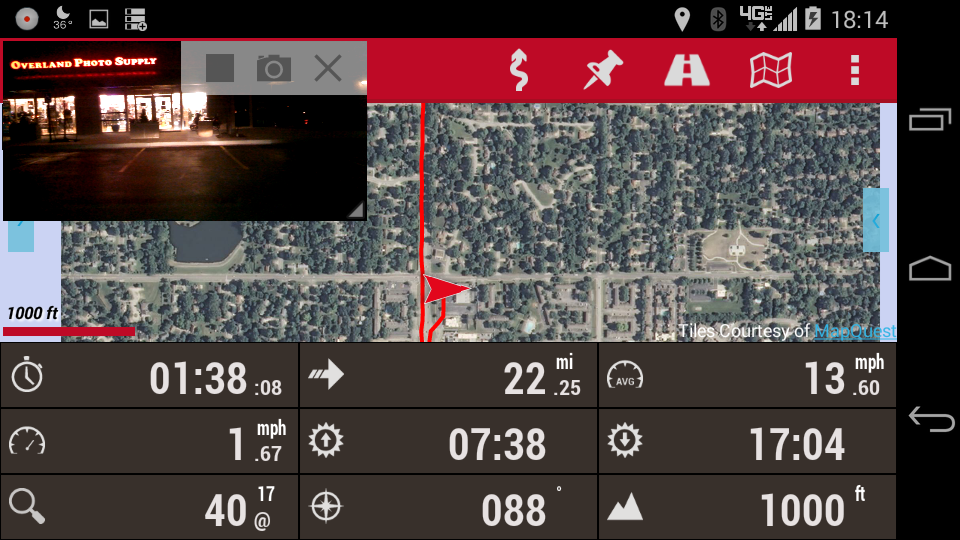Tap the elapsed time 01:38 field

150,377
